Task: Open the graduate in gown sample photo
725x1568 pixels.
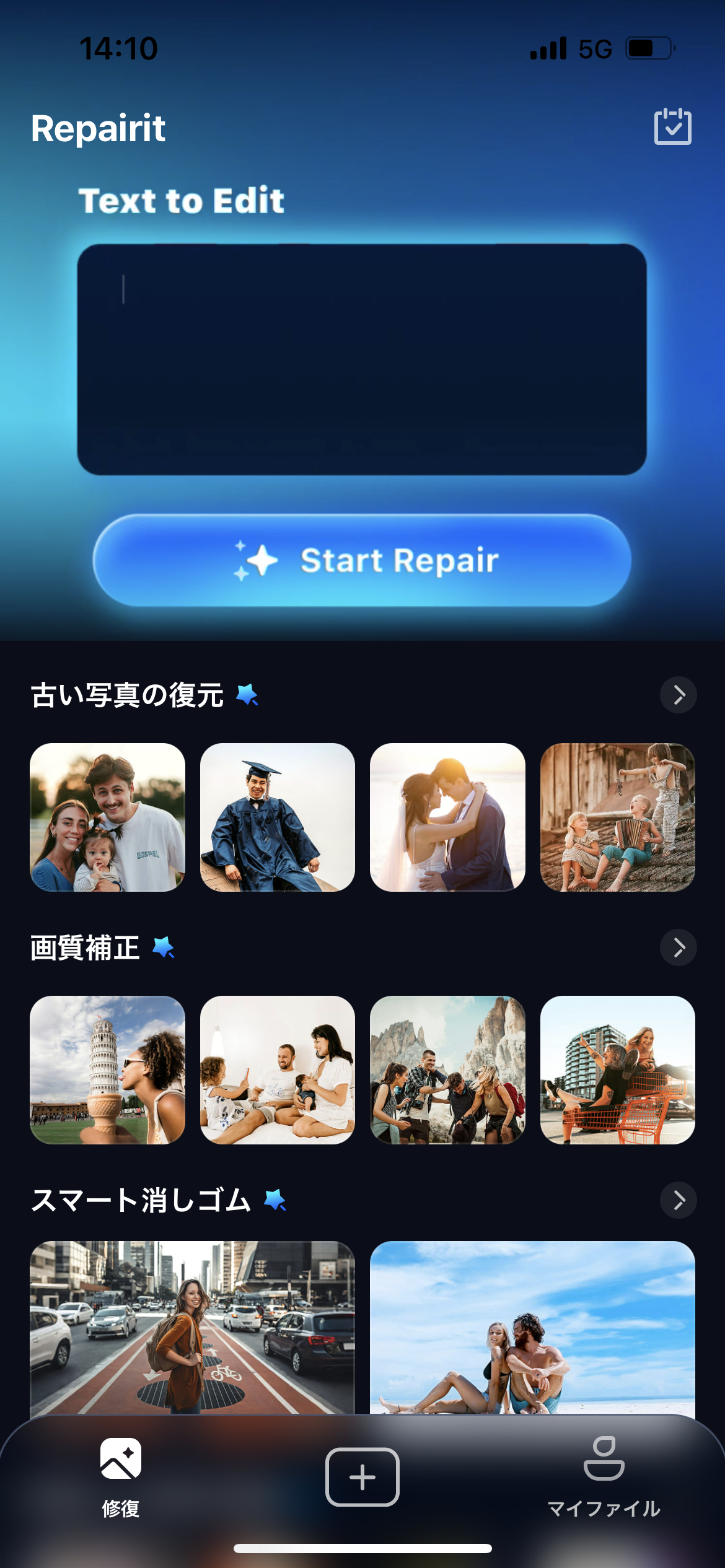Action: tap(278, 817)
